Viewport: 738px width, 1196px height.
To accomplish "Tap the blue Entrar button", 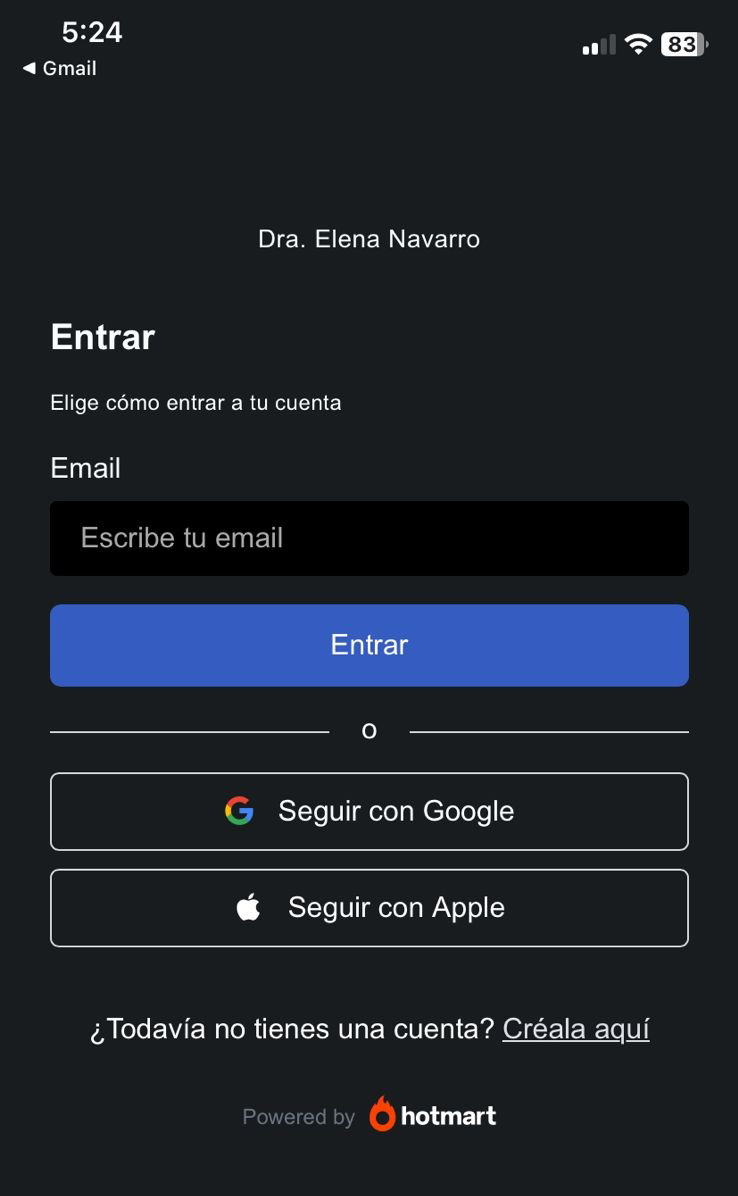I will 369,645.
